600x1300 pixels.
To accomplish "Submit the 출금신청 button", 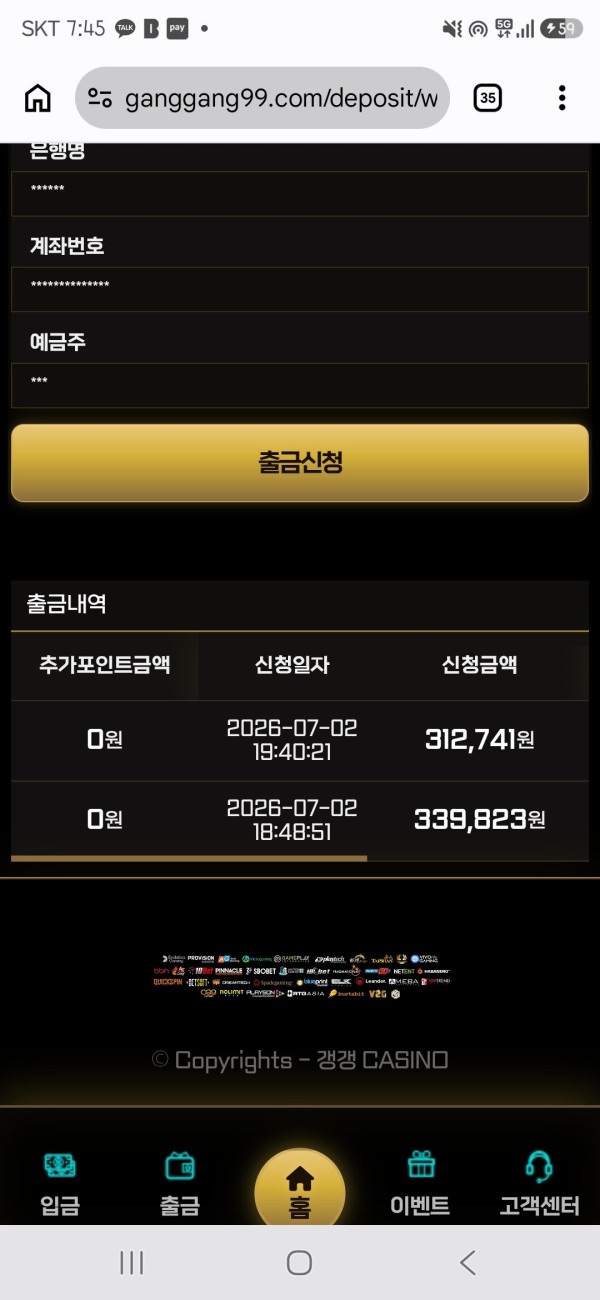I will [x=300, y=463].
